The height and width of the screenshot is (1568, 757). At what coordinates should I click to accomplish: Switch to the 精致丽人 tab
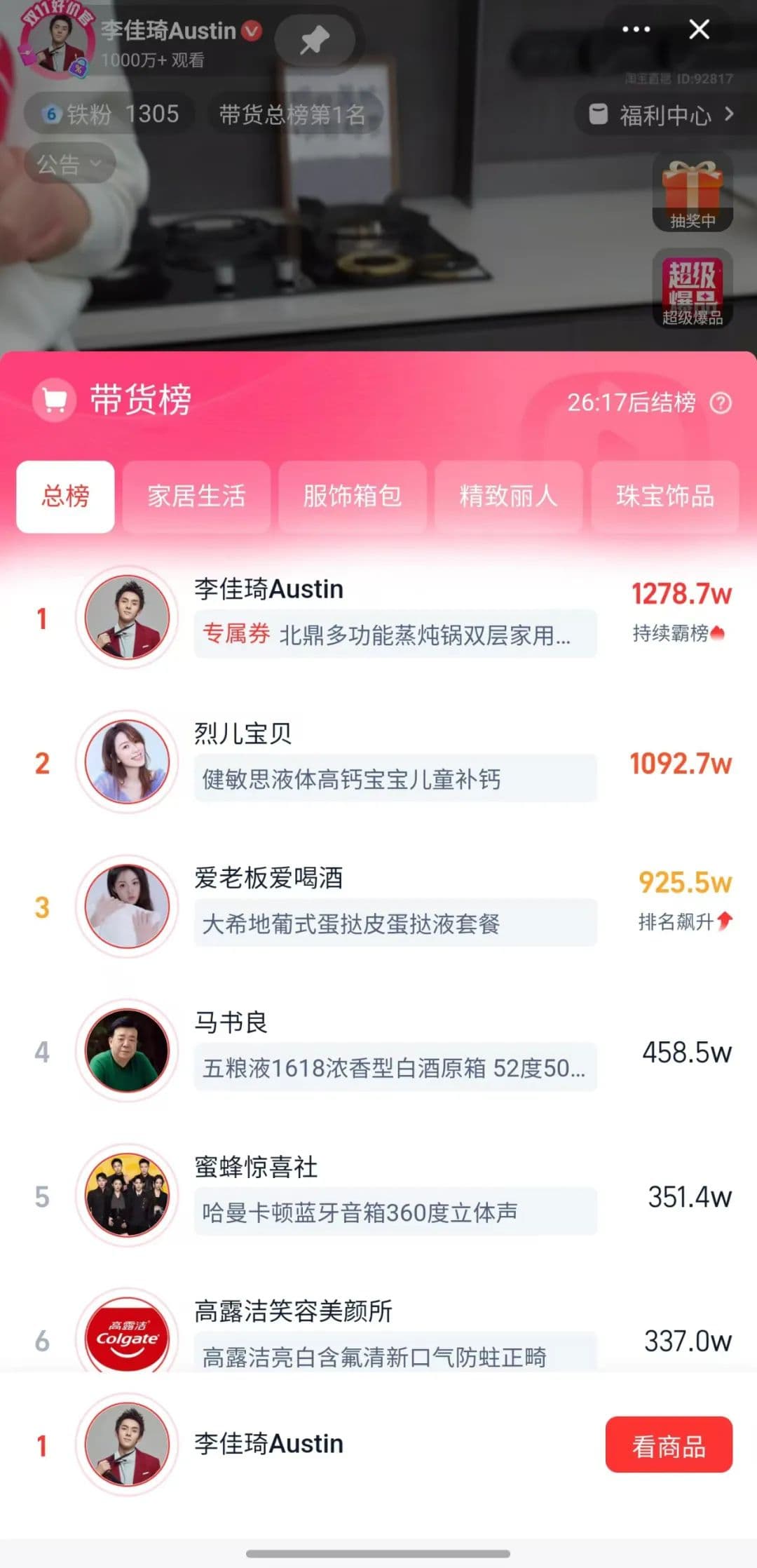[508, 496]
